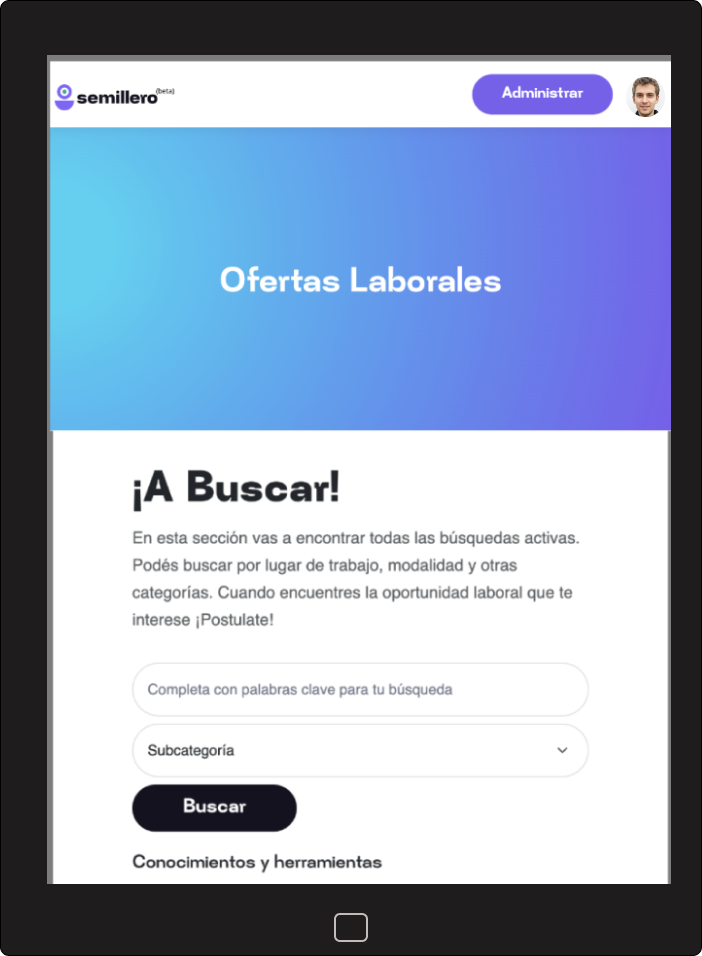Screen dimensions: 702x956
Task: Tap the tablet home button
Action: [351, 927]
